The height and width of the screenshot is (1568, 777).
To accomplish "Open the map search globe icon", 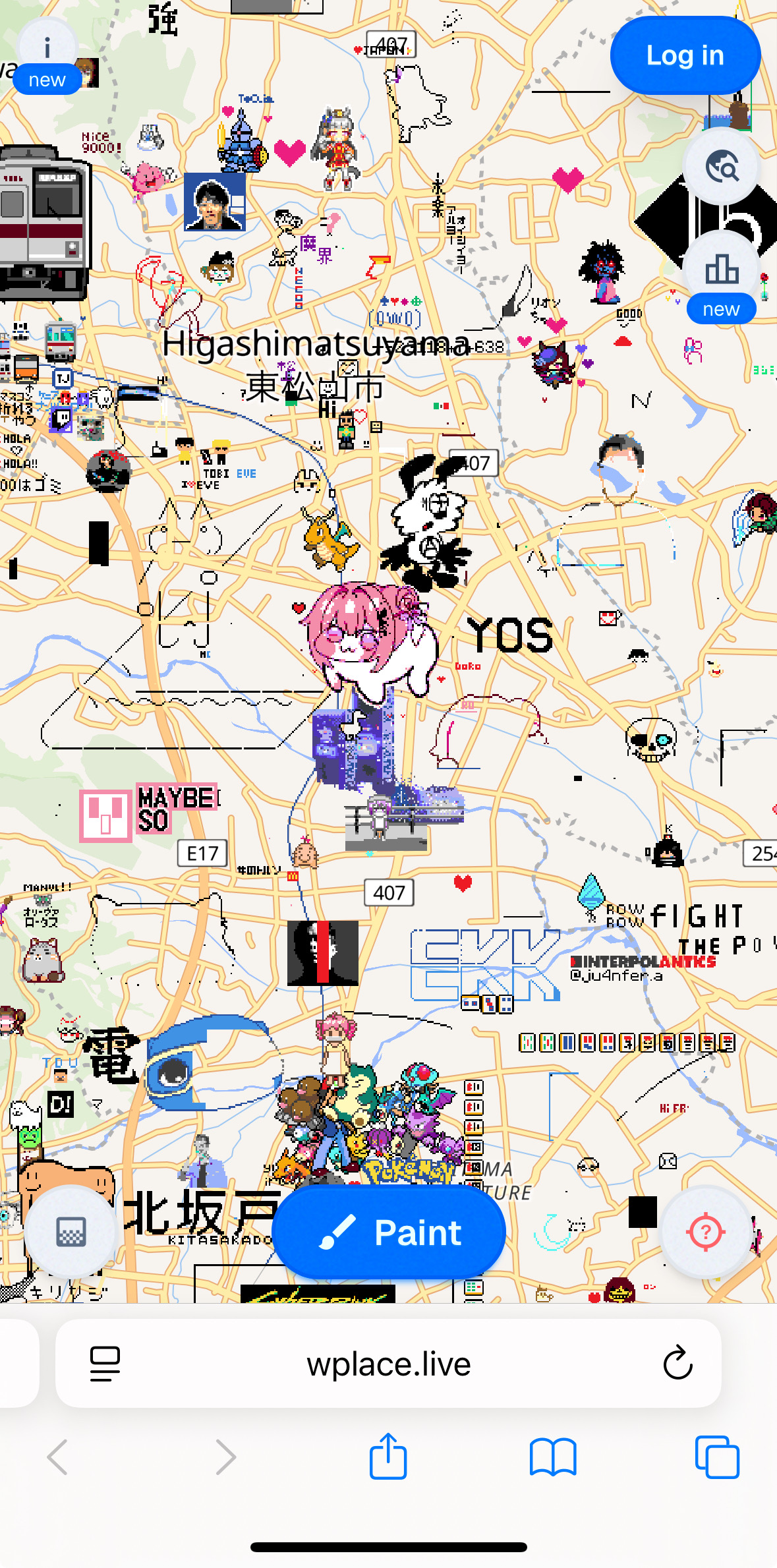I will coord(722,167).
